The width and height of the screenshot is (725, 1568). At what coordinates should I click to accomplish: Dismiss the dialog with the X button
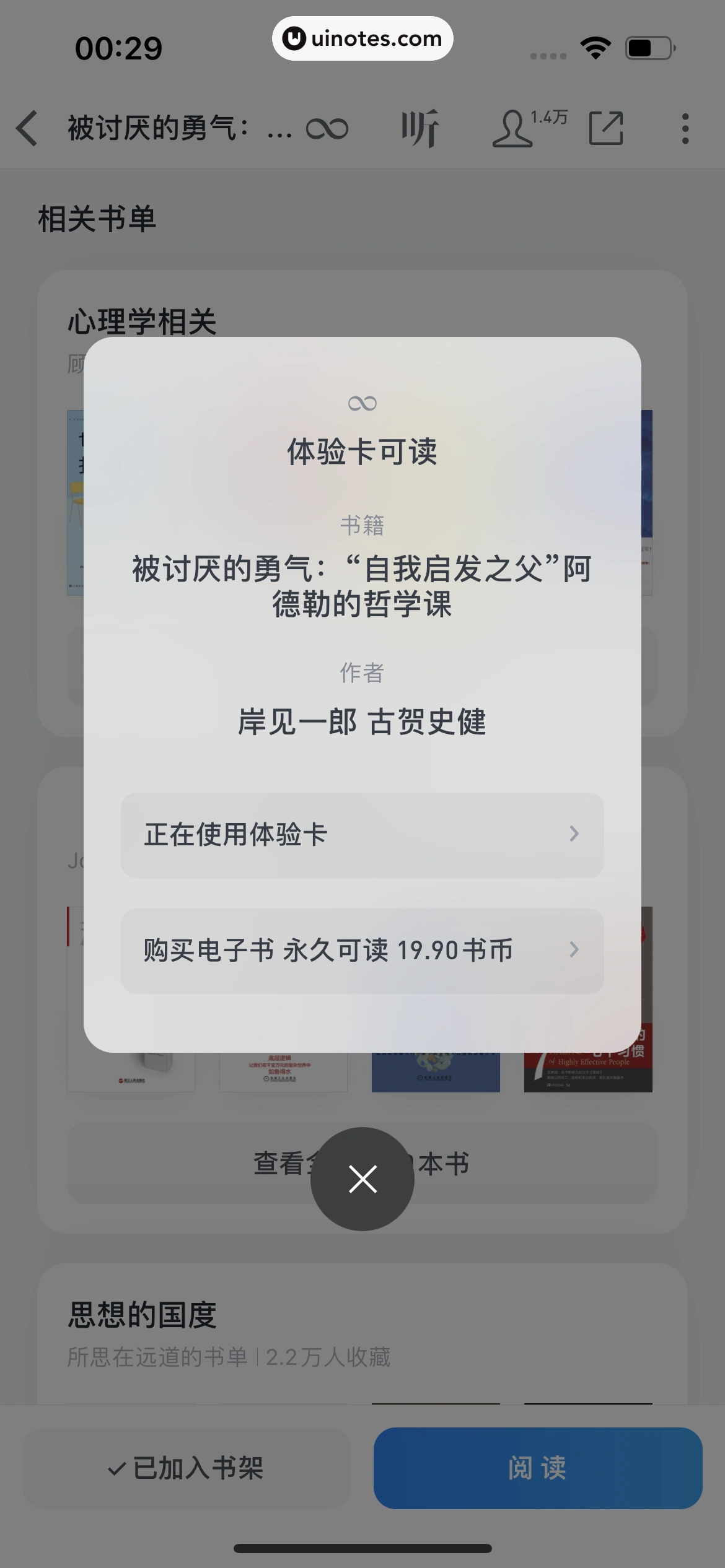pyautogui.click(x=362, y=1178)
